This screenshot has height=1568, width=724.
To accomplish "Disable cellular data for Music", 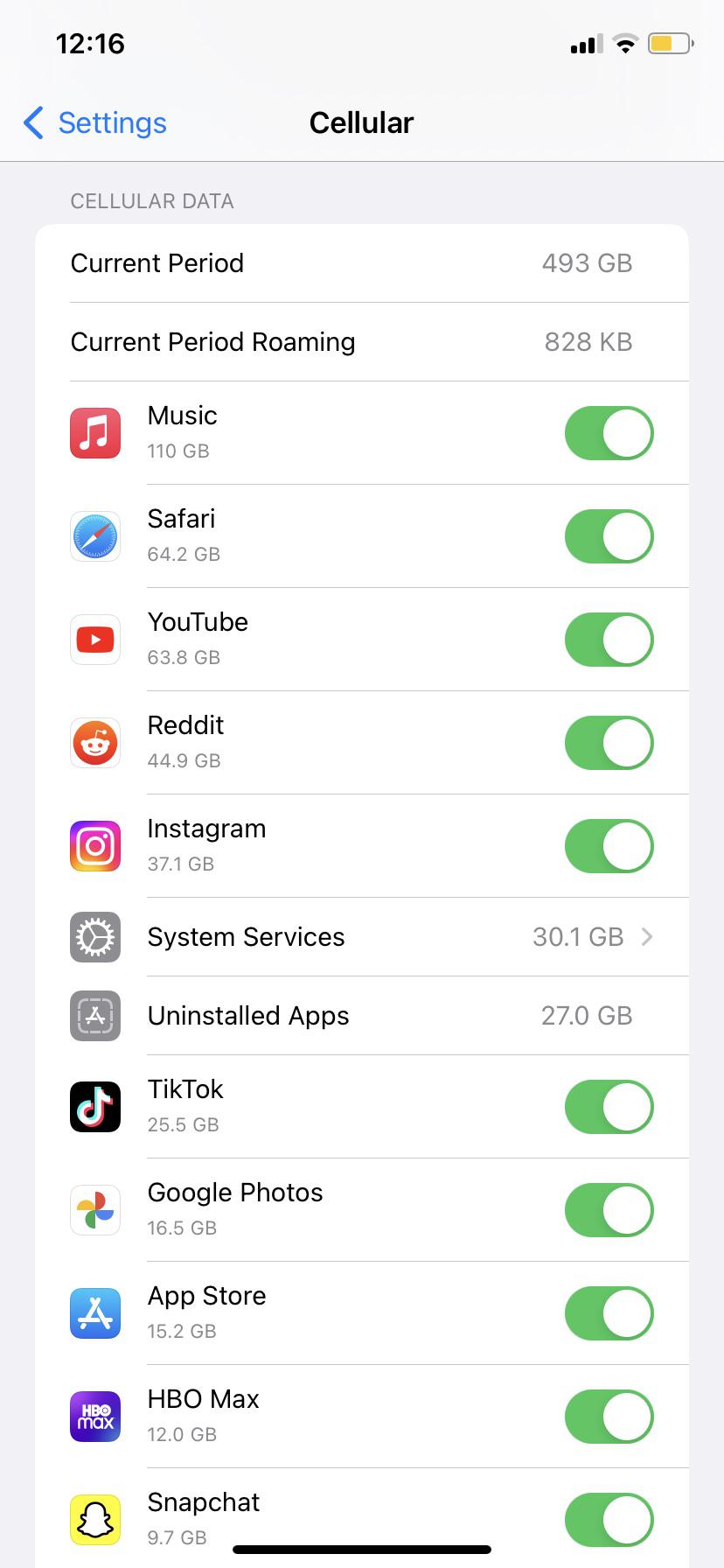I will pyautogui.click(x=609, y=432).
